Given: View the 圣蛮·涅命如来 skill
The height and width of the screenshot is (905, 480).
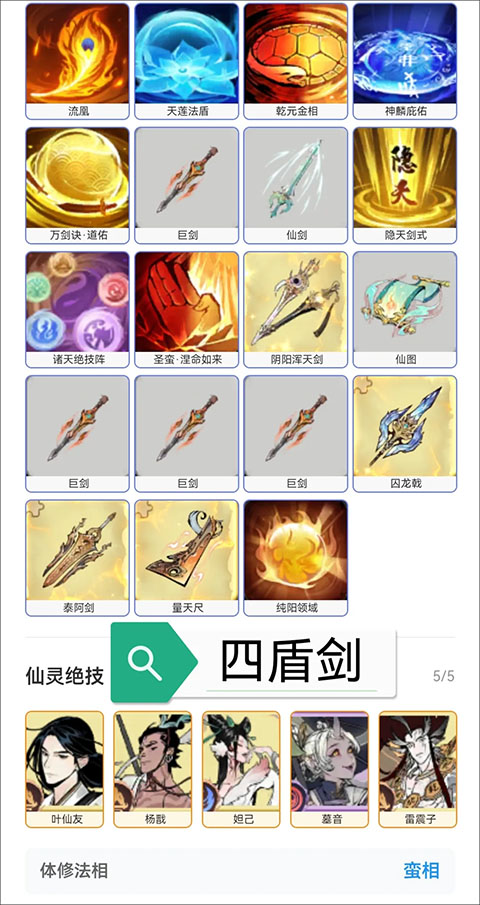Looking at the screenshot, I should pos(186,309).
